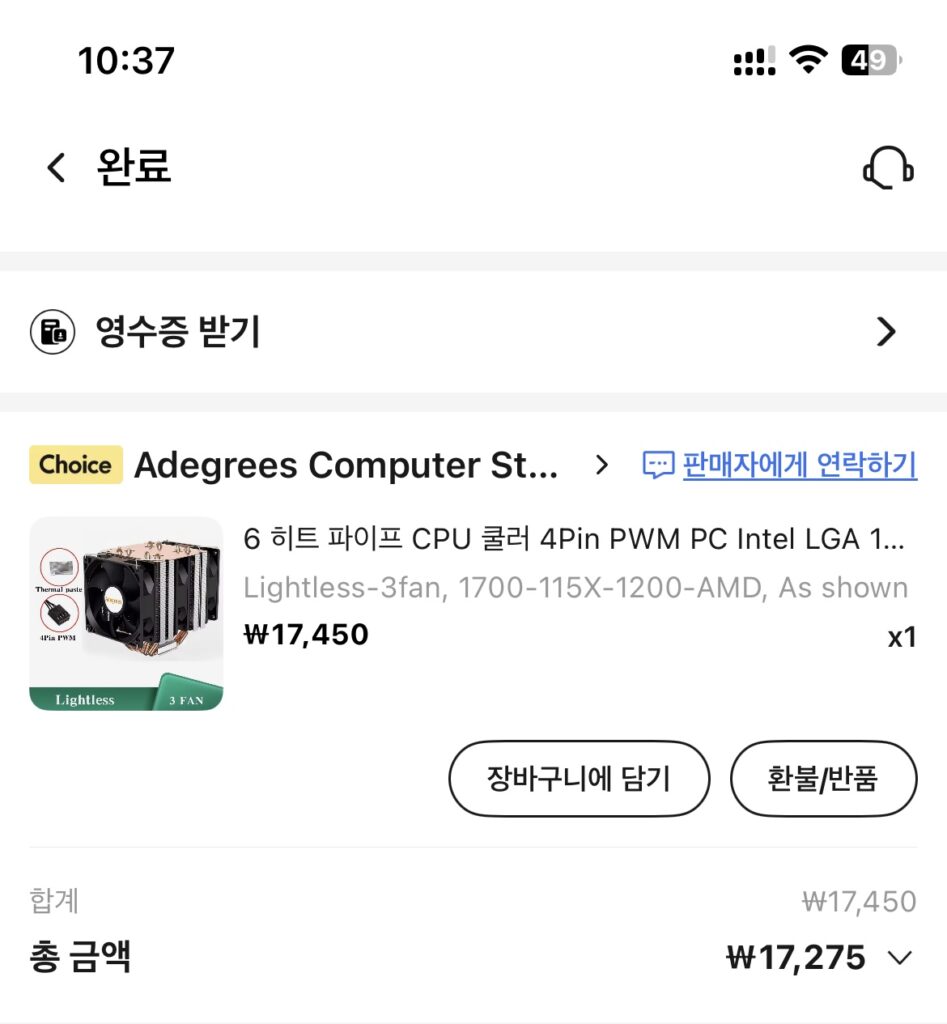Open customer support headset icon
The image size is (947, 1024).
click(887, 168)
